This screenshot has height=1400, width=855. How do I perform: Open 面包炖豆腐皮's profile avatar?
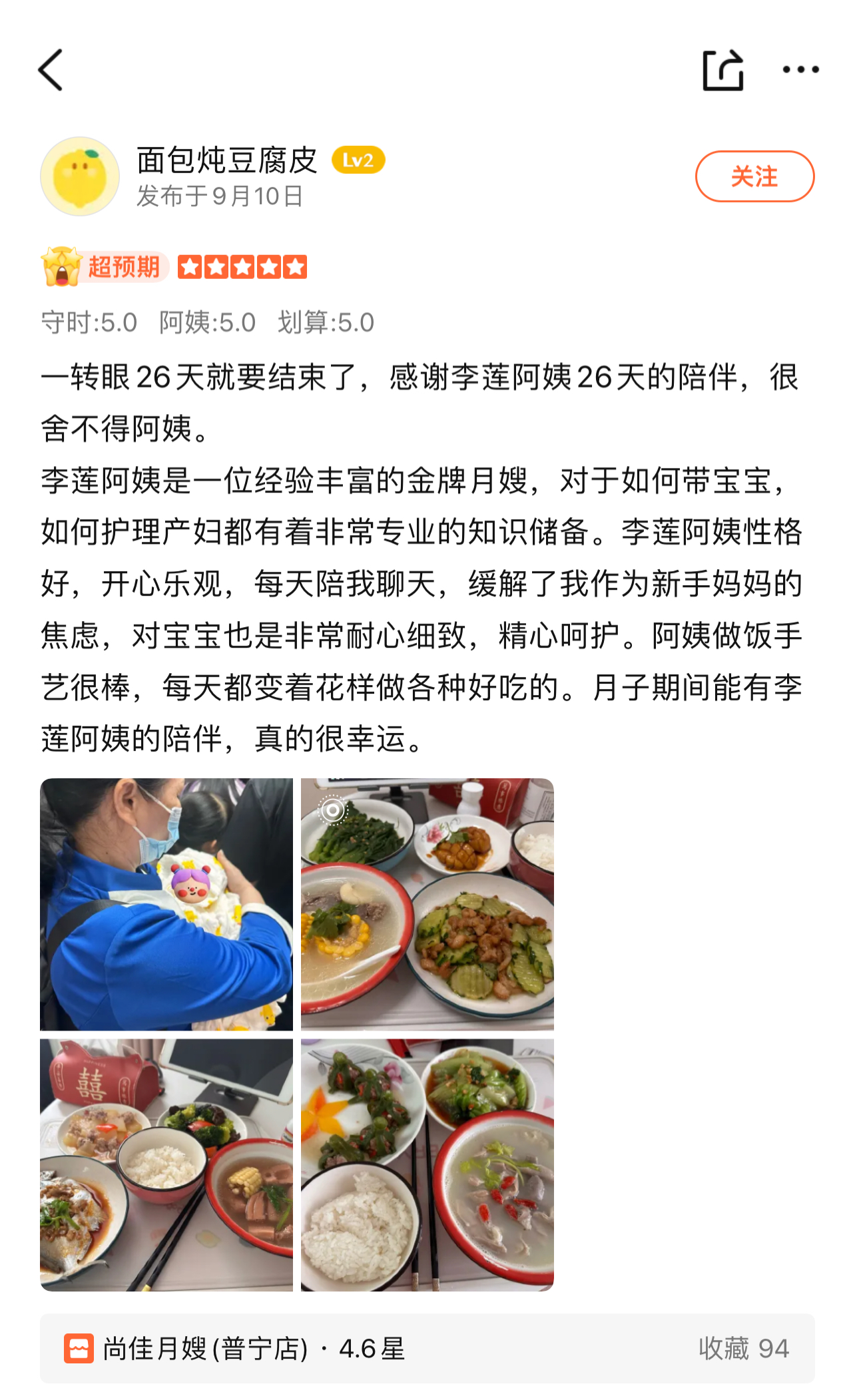[x=80, y=176]
